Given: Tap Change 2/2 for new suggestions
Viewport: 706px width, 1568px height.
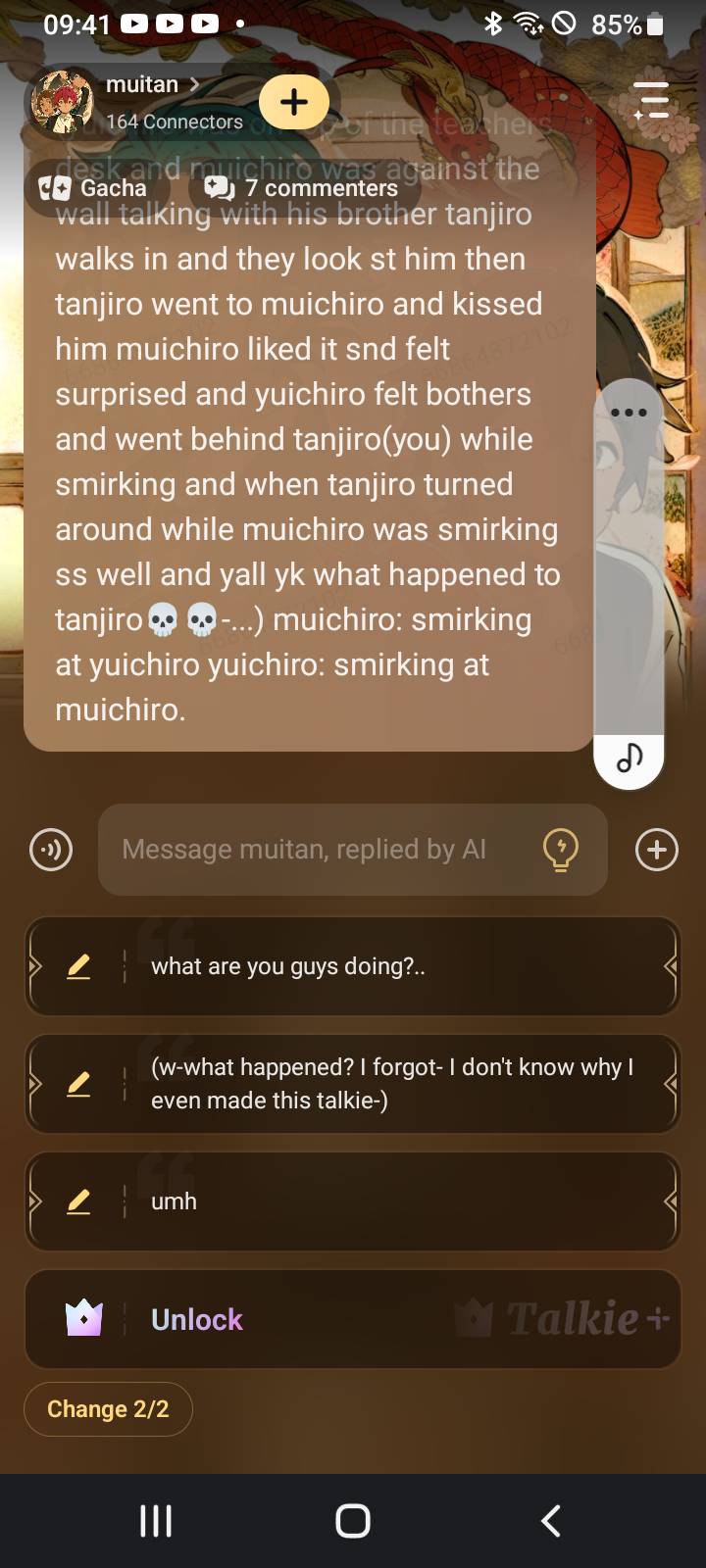Looking at the screenshot, I should [x=108, y=1409].
